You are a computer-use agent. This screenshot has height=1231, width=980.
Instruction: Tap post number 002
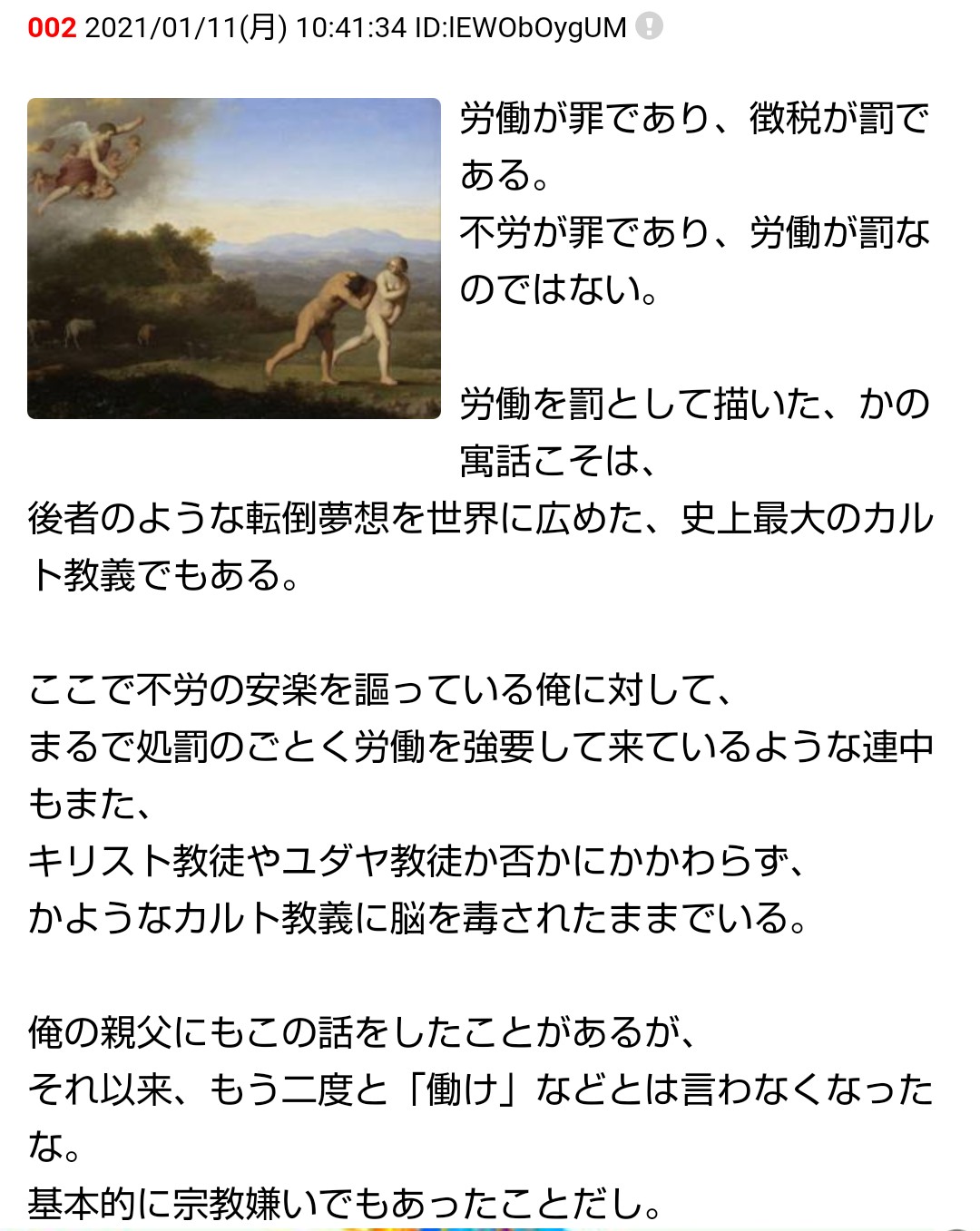[52, 28]
